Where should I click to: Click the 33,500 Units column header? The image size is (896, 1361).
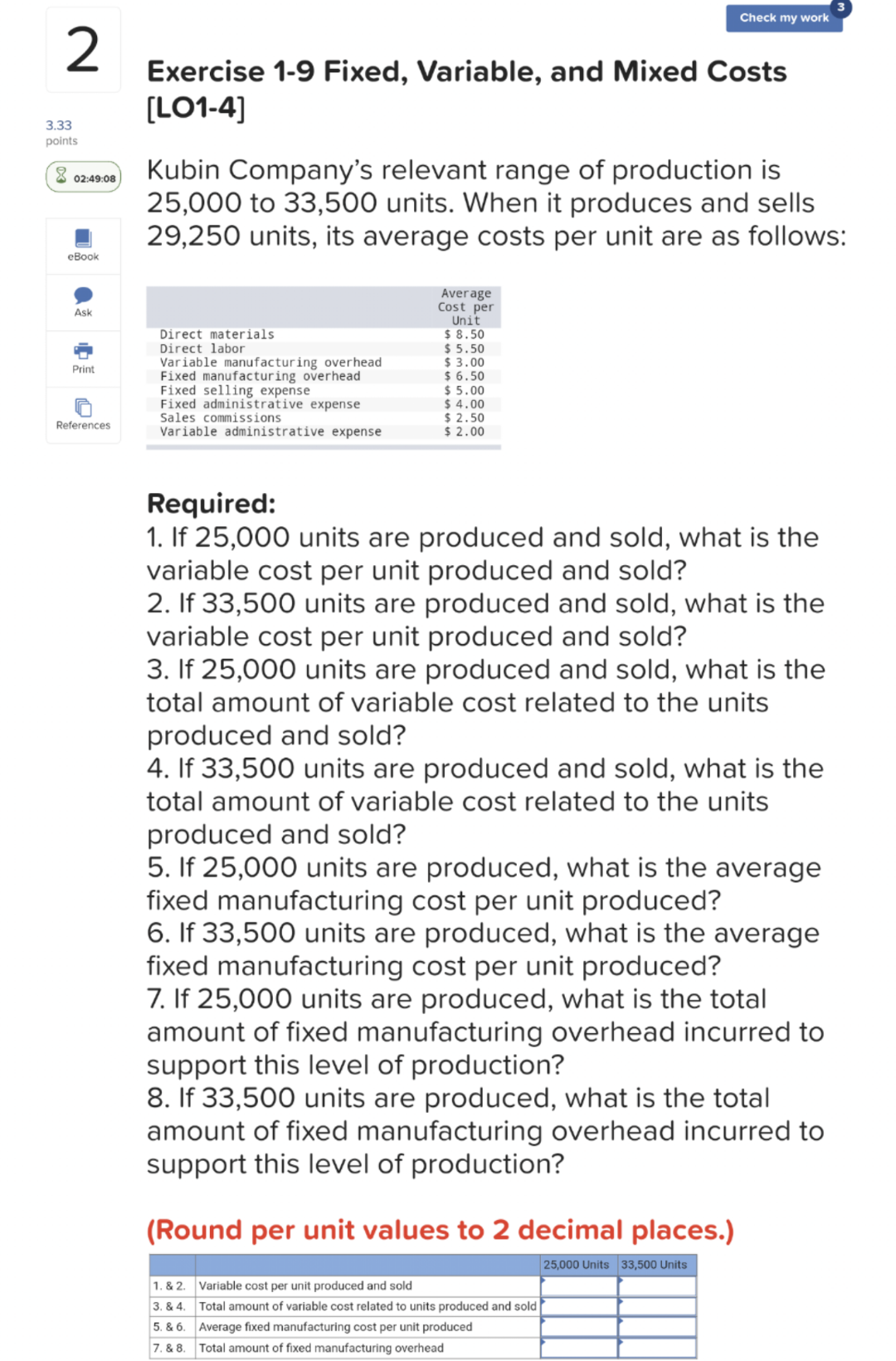click(x=655, y=1264)
